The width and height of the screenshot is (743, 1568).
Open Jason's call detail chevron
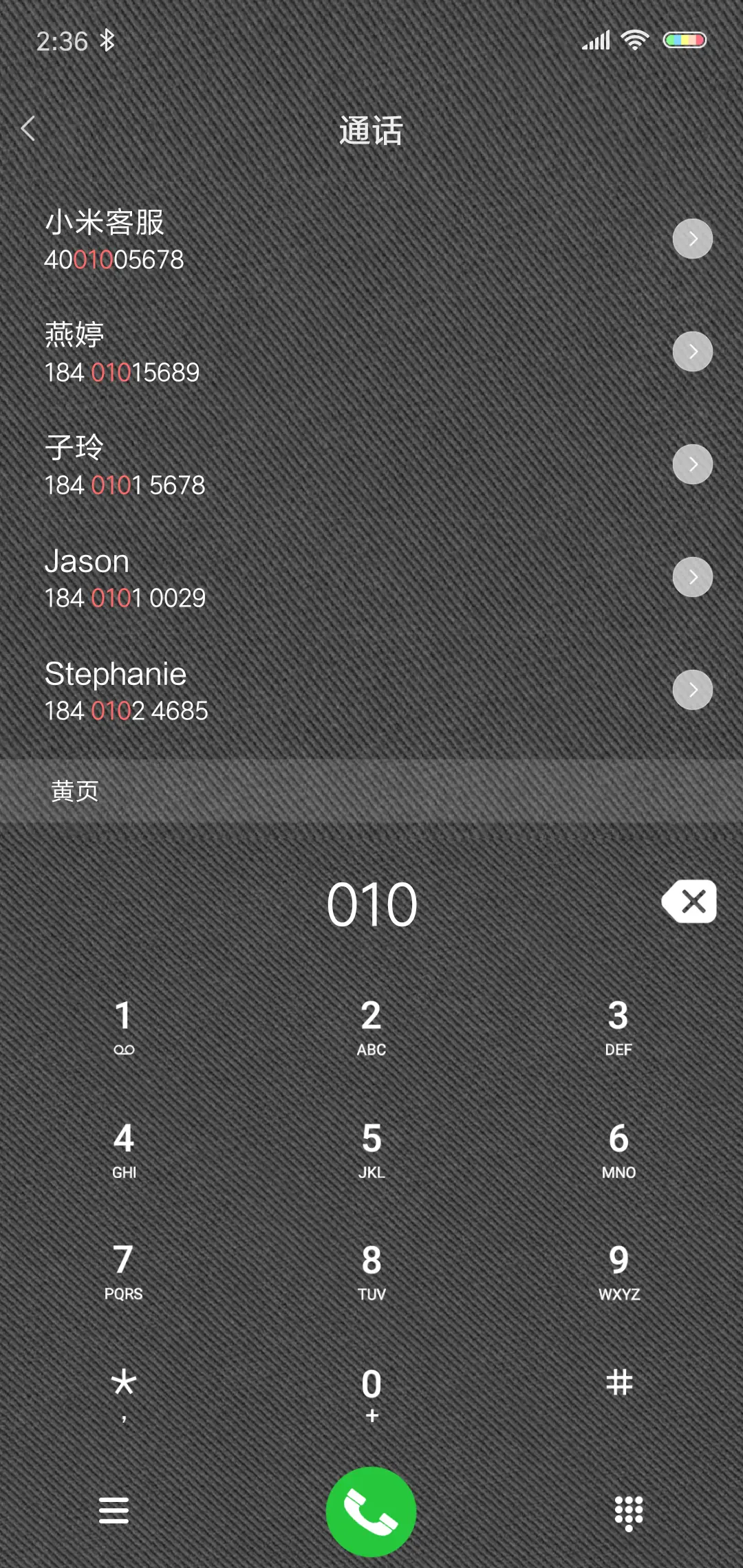click(x=692, y=577)
